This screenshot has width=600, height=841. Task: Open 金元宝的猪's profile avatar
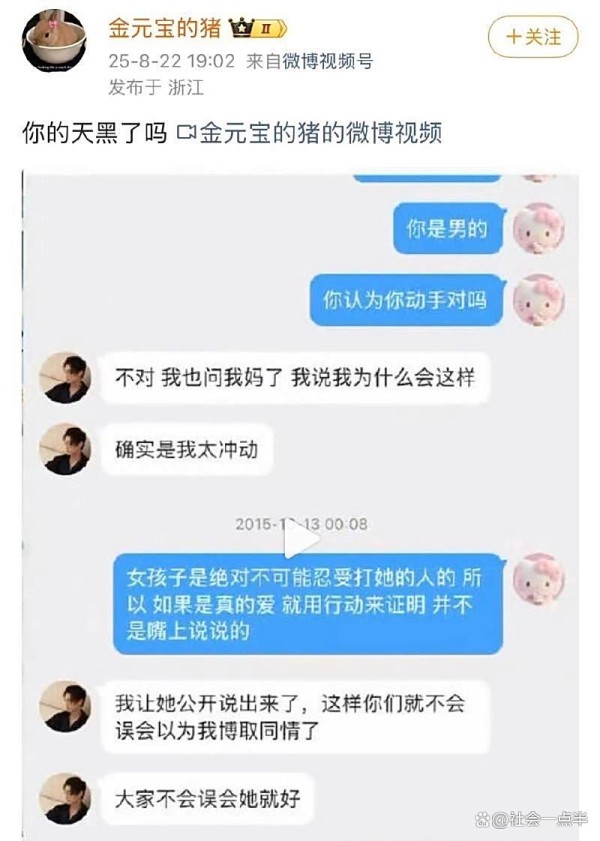click(53, 41)
